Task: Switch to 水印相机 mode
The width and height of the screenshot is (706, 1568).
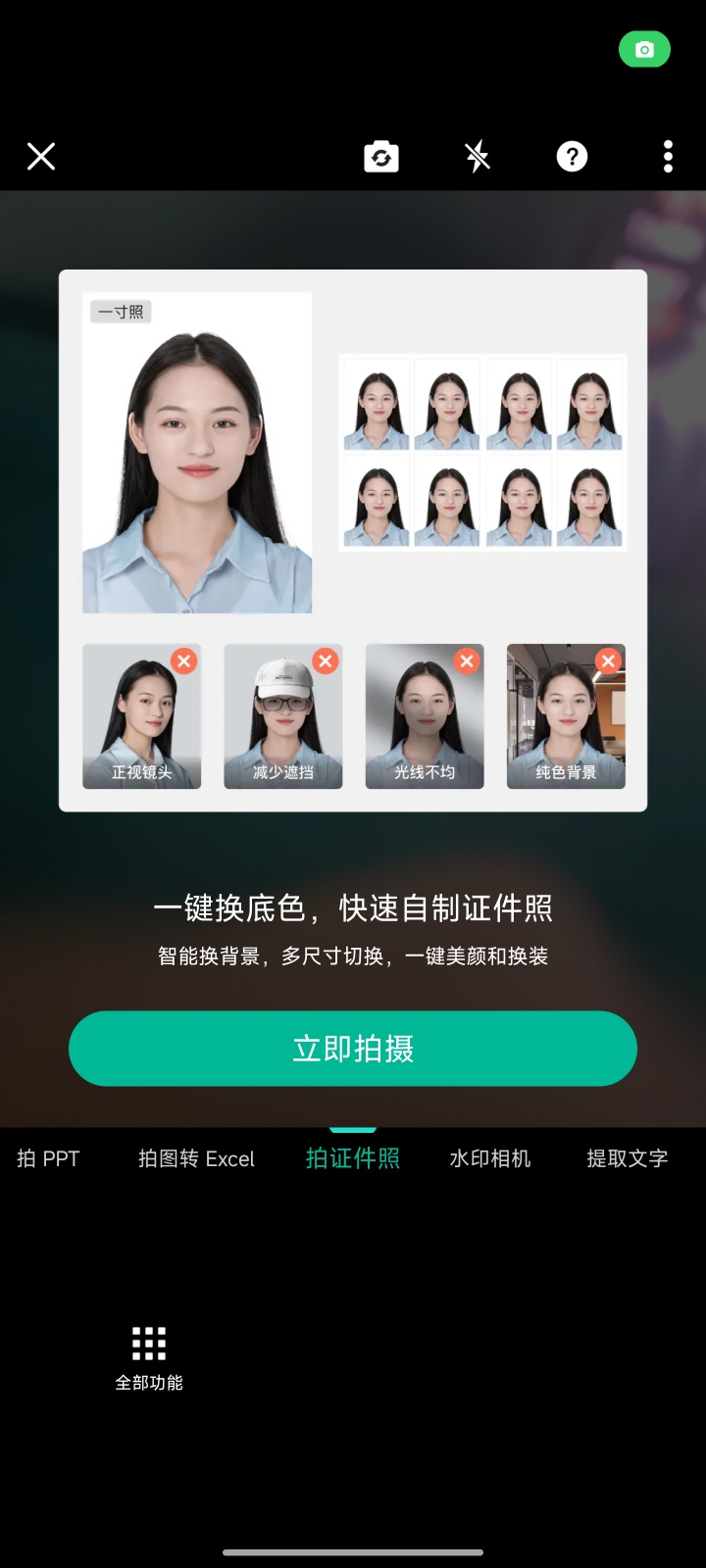Action: 490,1158
